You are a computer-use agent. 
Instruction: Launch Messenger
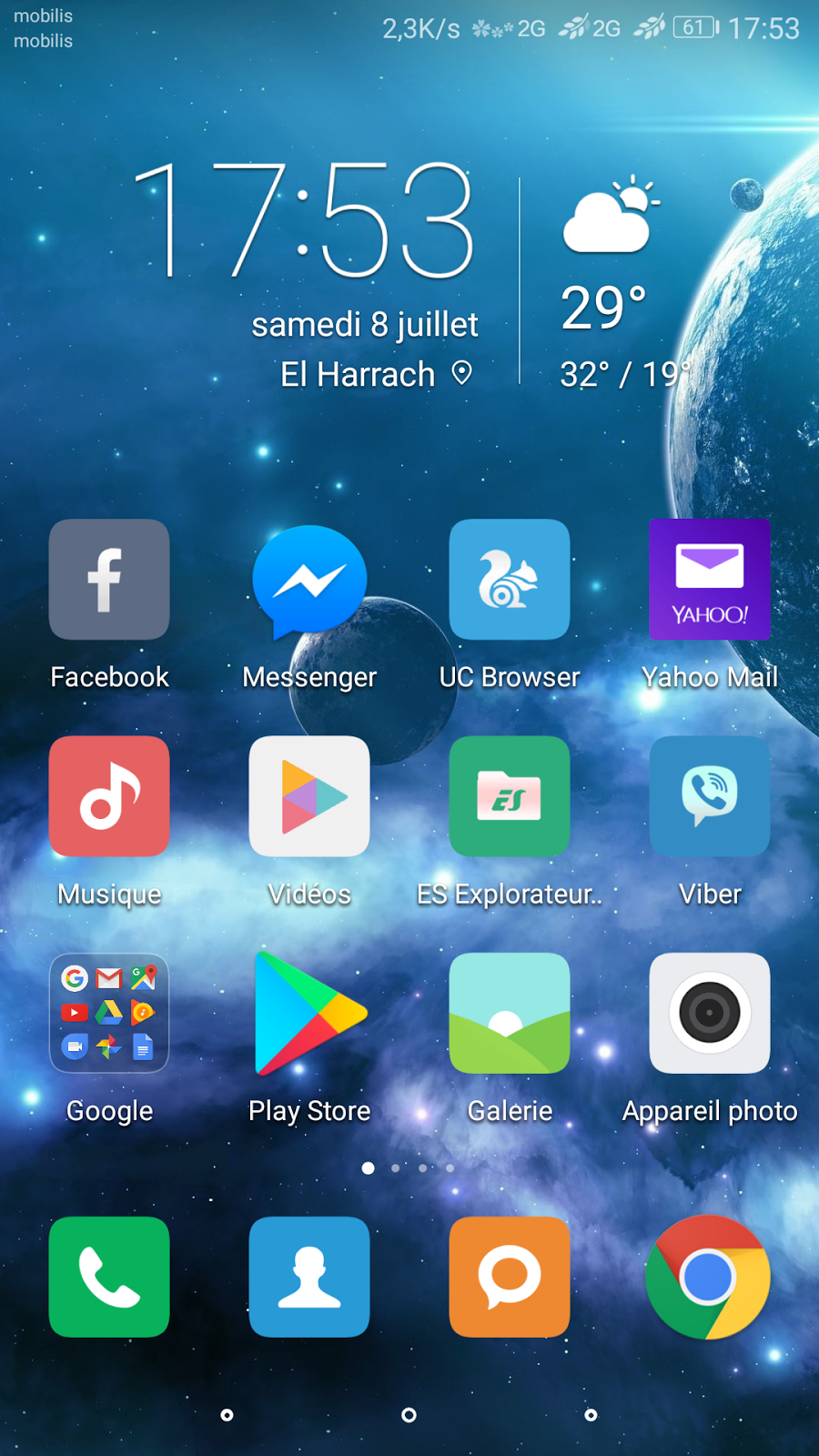[x=309, y=580]
